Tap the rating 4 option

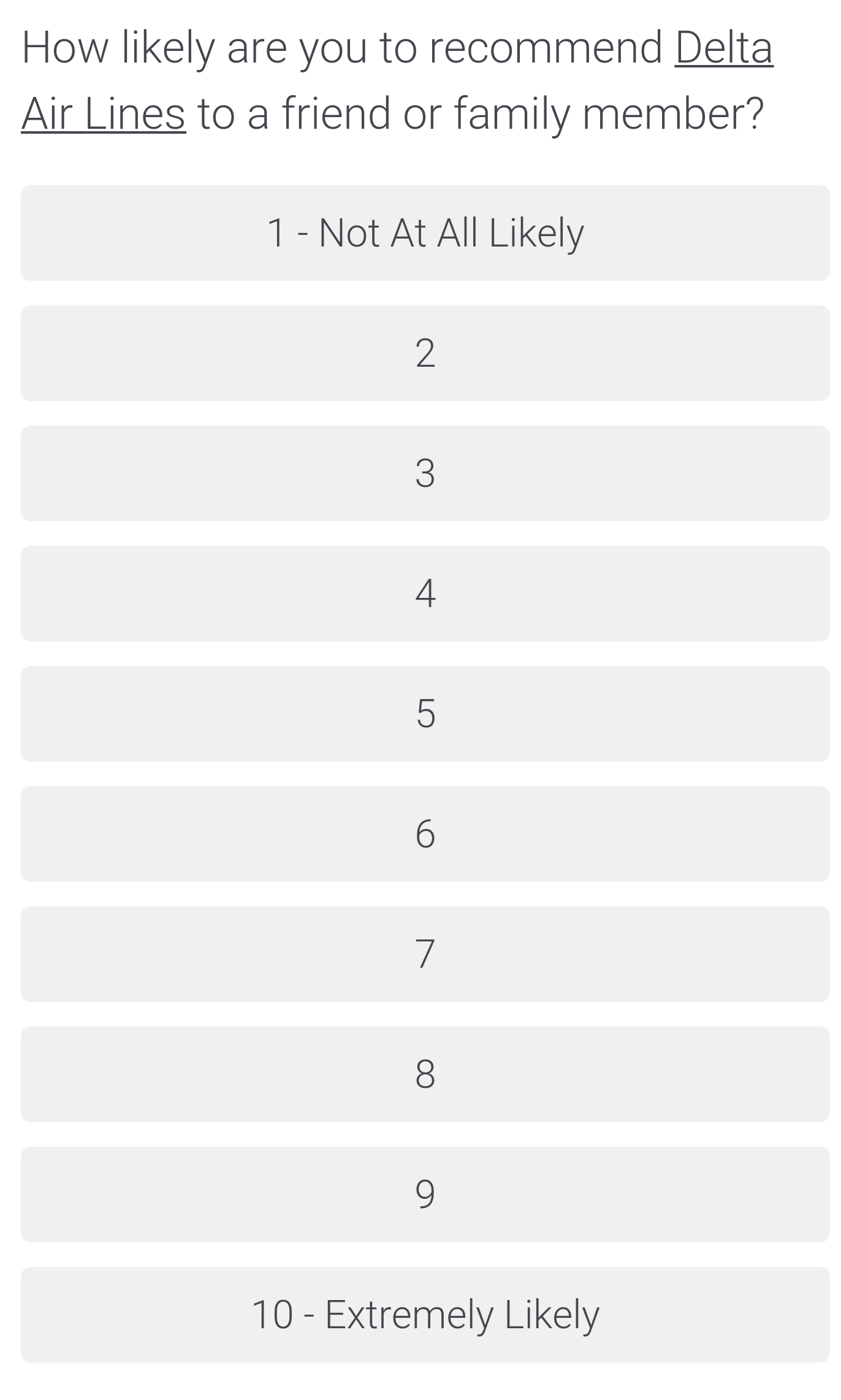(x=425, y=594)
